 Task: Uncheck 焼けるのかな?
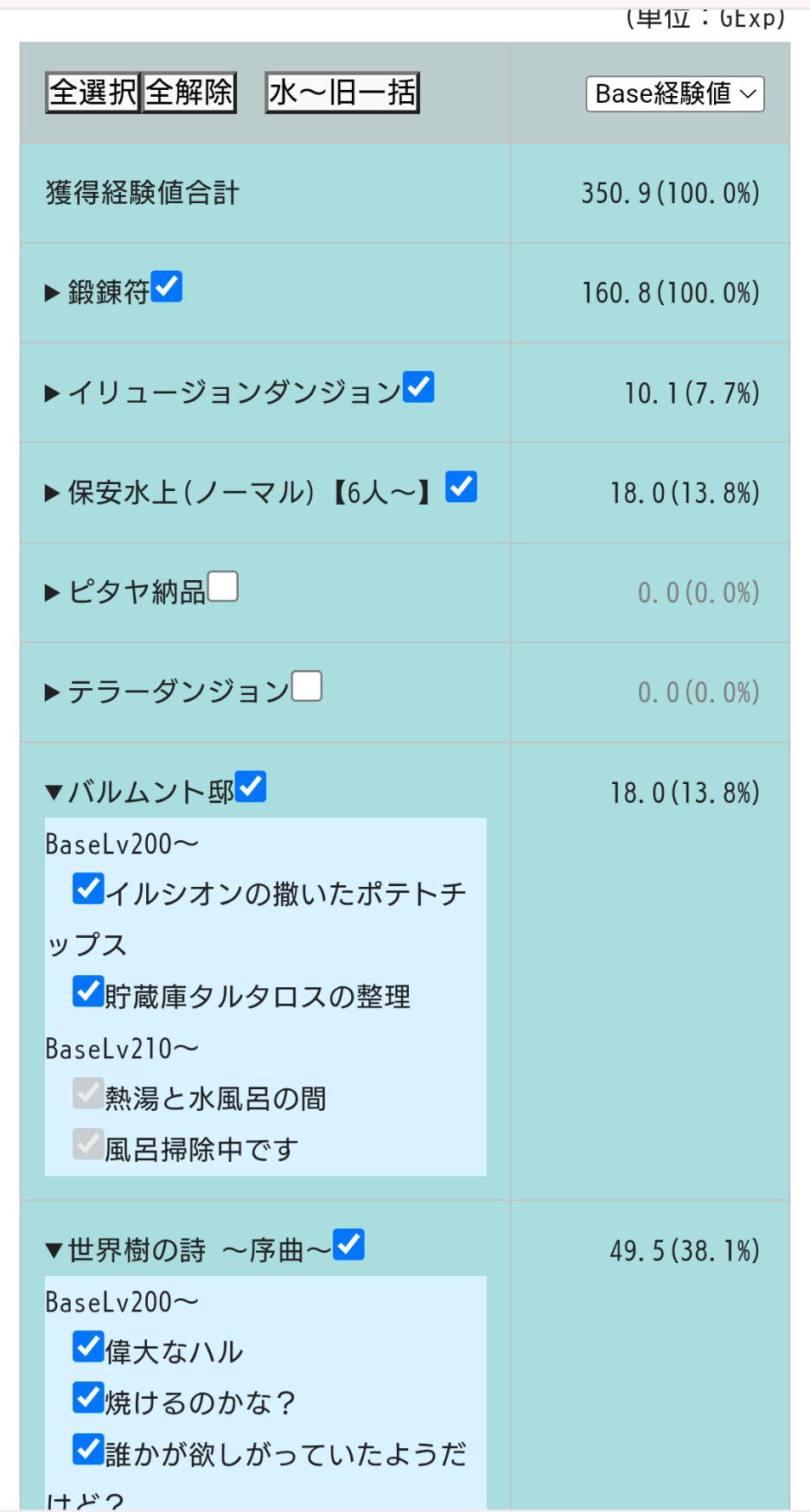point(89,1398)
